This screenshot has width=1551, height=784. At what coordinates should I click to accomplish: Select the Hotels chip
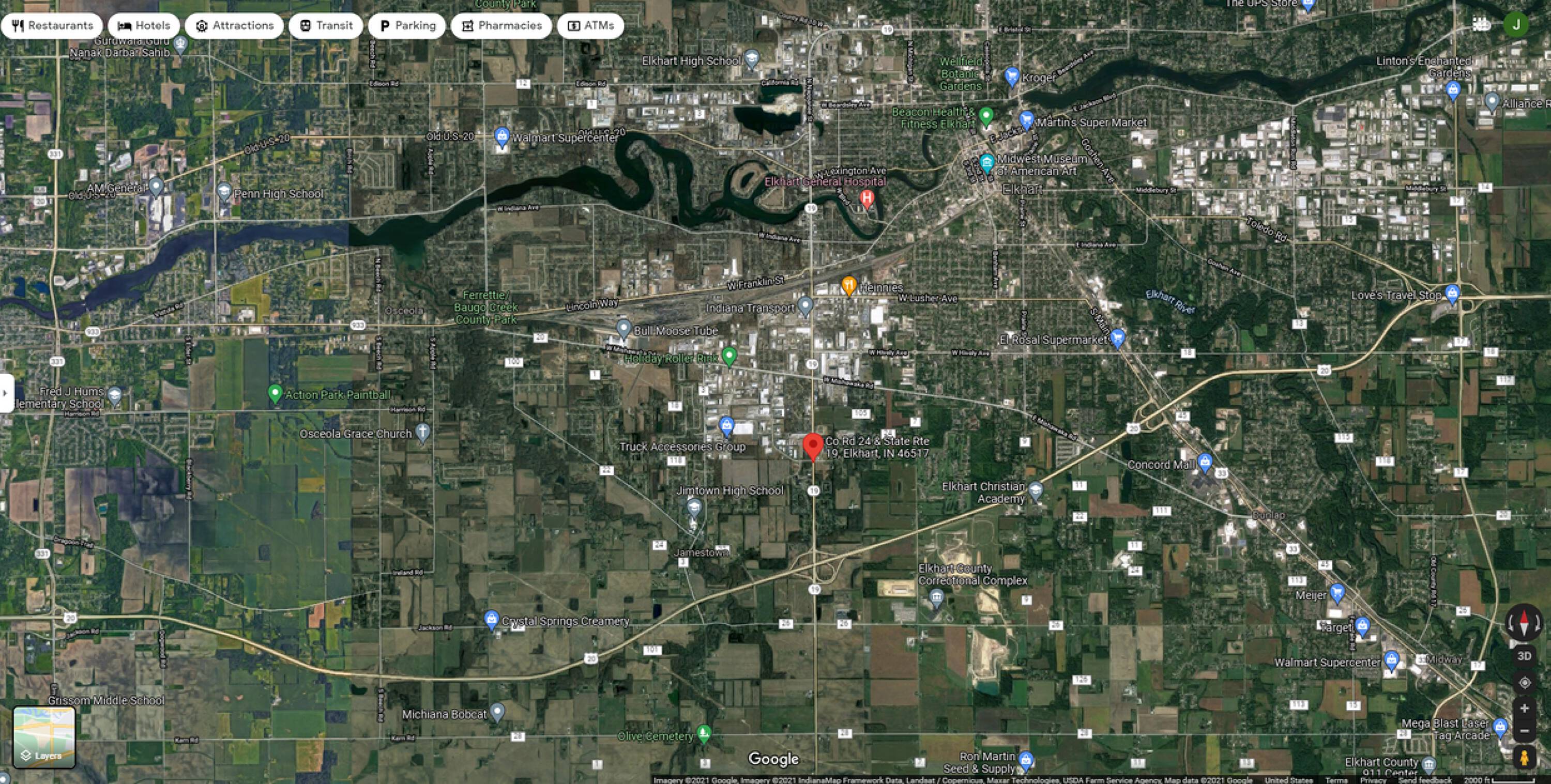[144, 26]
